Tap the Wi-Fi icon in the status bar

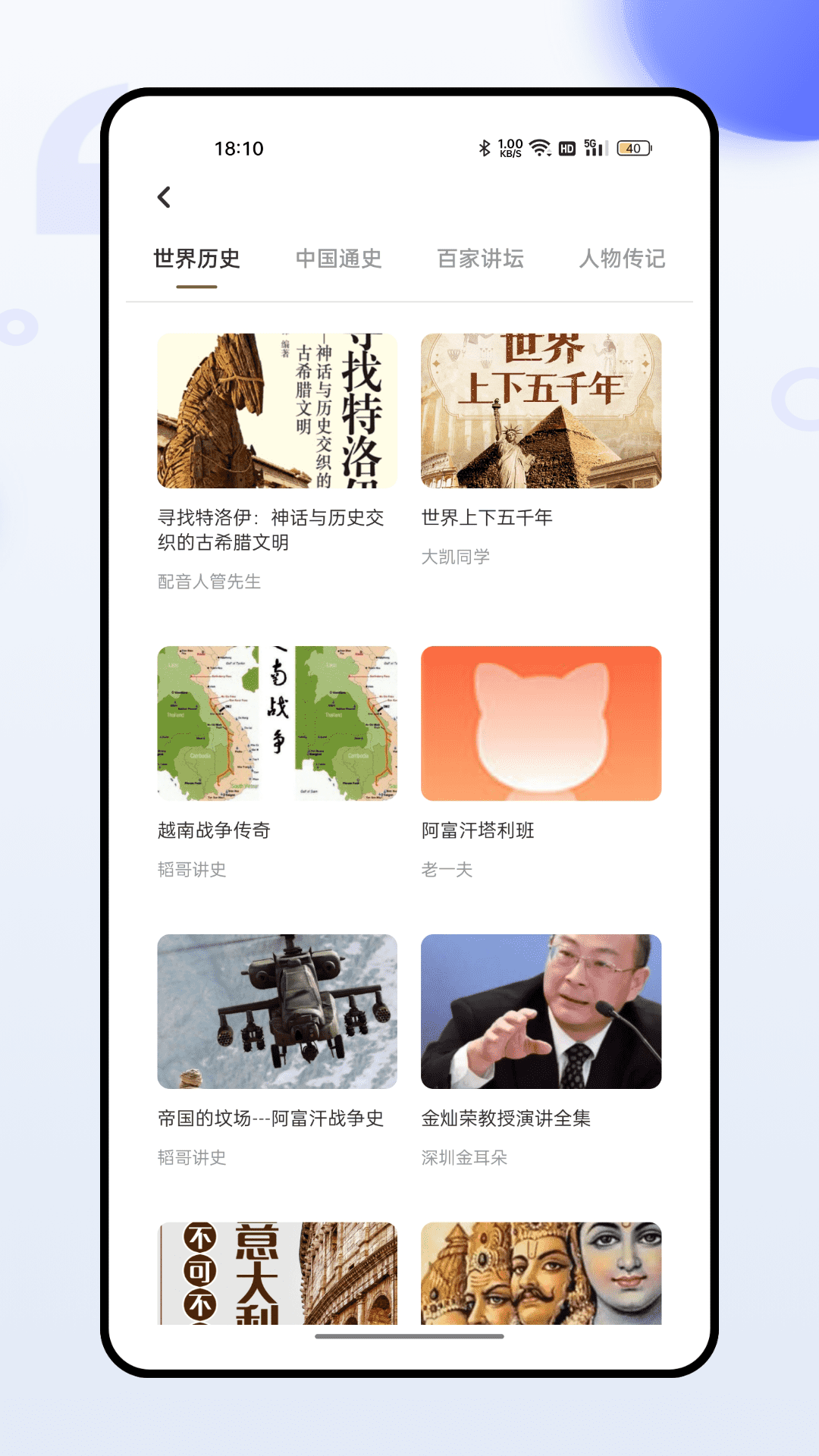pyautogui.click(x=538, y=149)
